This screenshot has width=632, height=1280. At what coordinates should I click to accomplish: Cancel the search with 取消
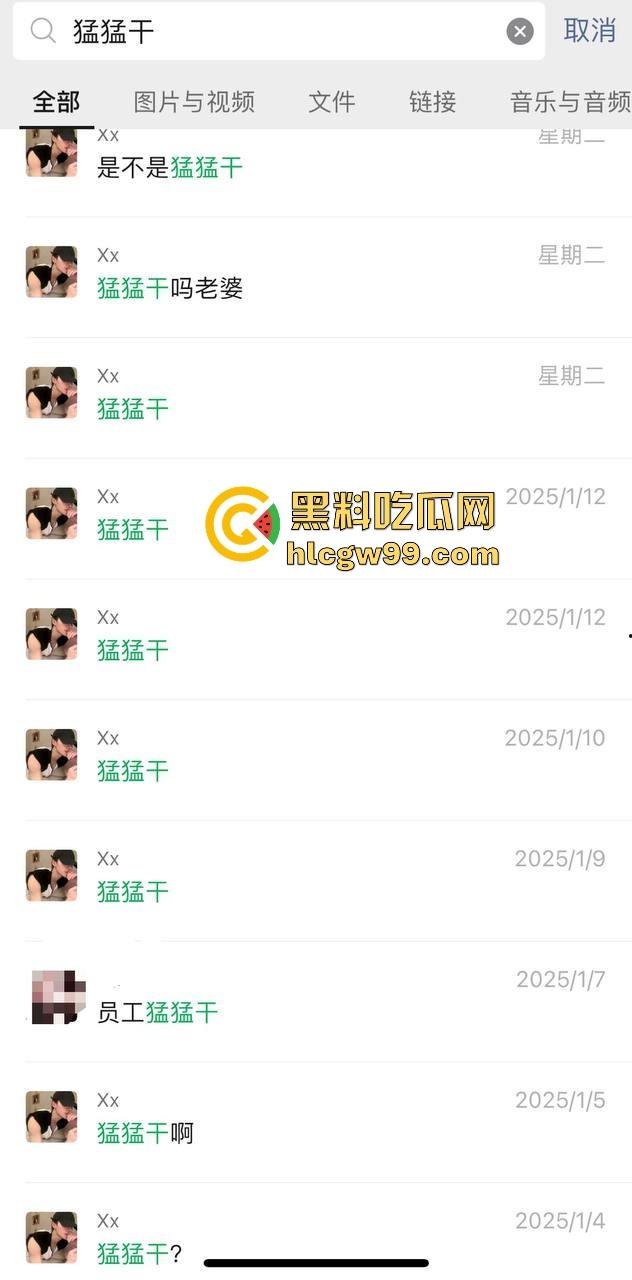tap(589, 31)
